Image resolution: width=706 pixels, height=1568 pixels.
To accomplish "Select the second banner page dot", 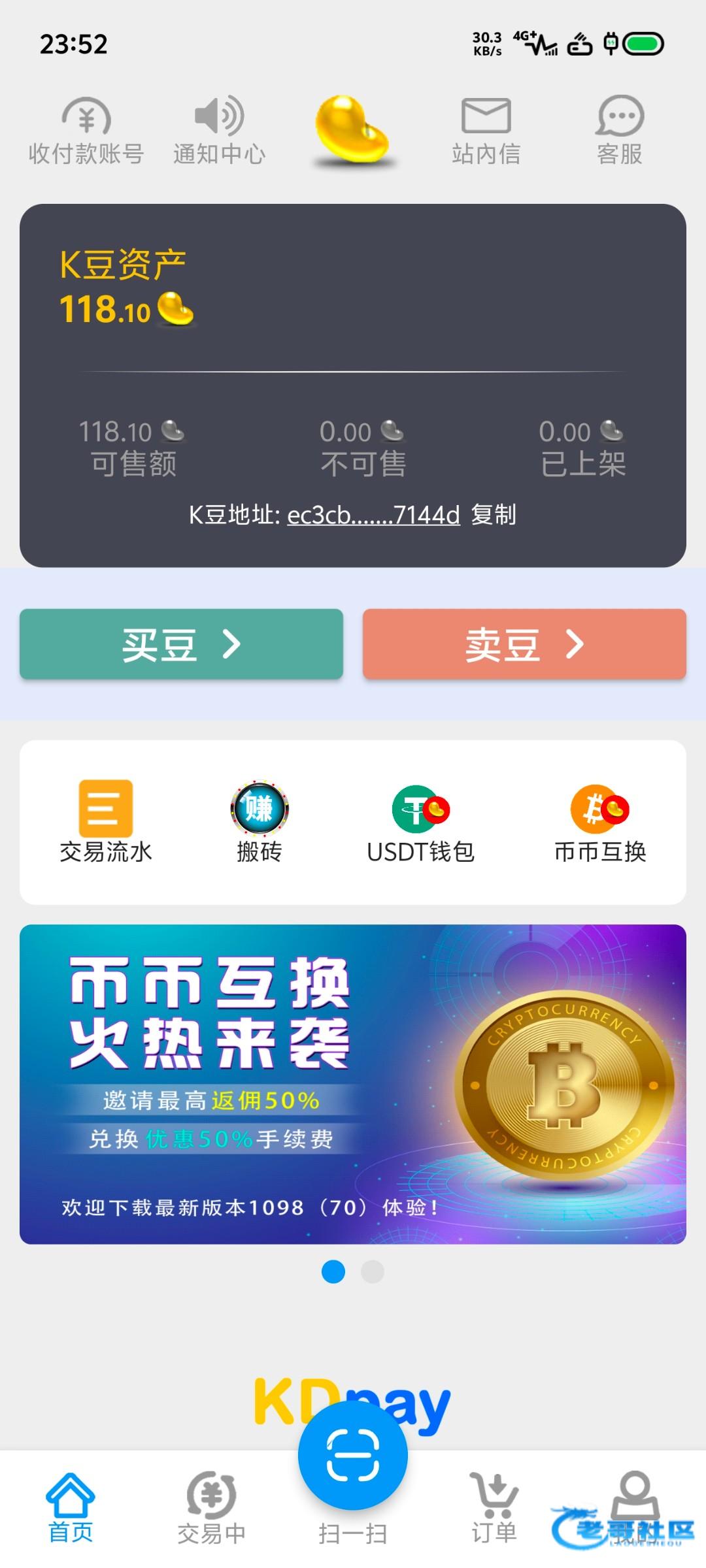I will point(373,1271).
